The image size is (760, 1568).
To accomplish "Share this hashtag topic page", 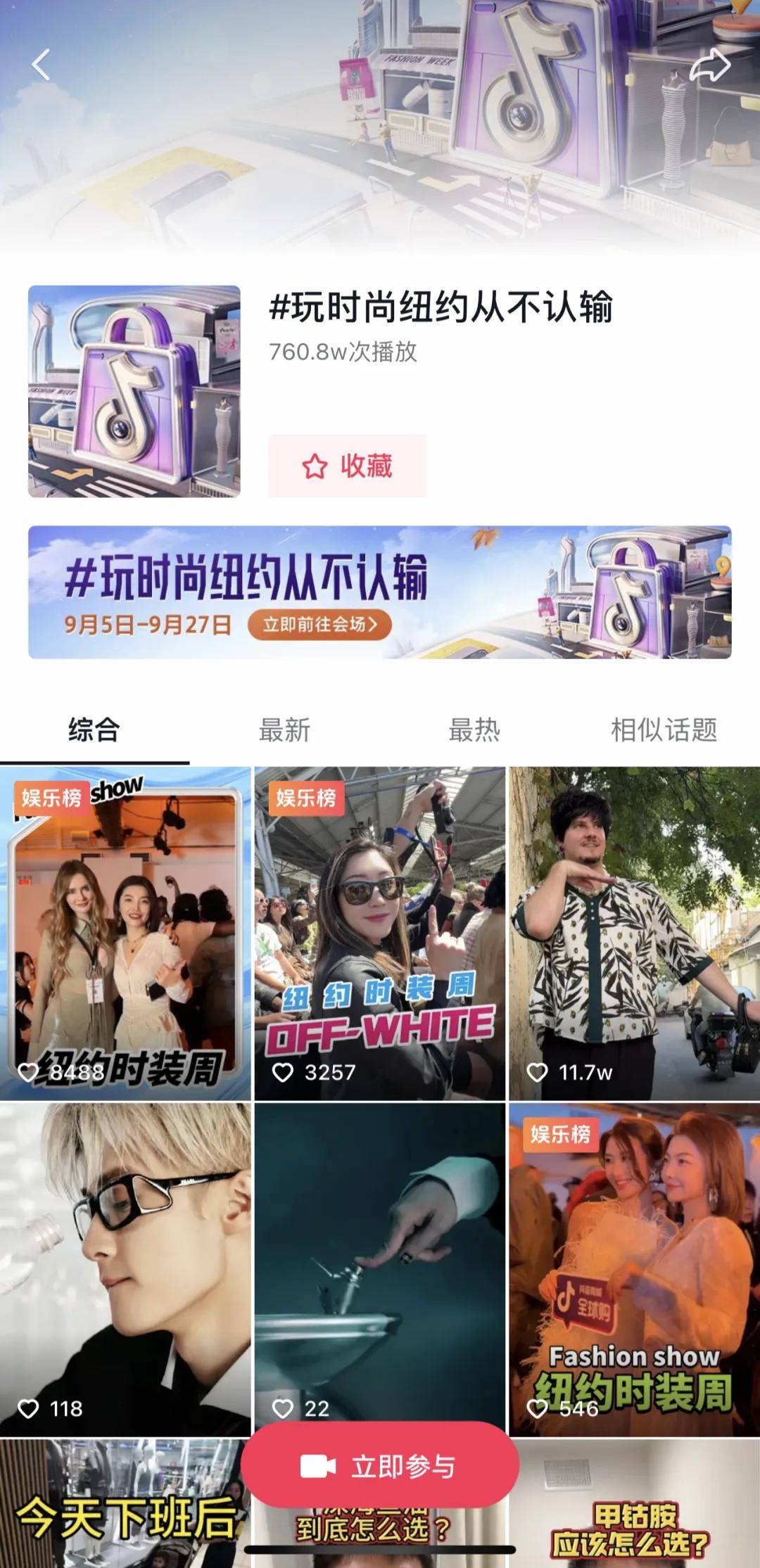I will click(x=709, y=65).
